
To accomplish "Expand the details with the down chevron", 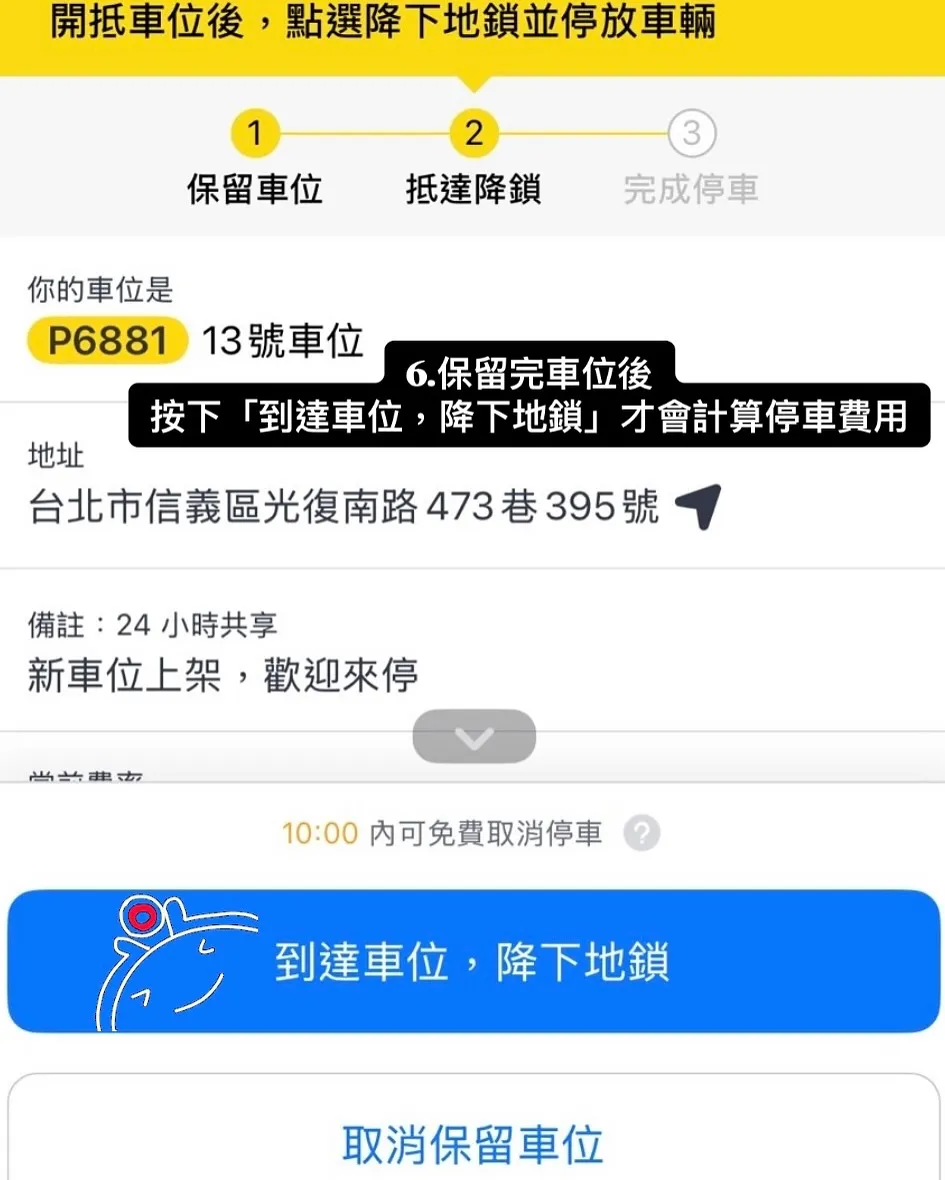I will click(x=474, y=738).
